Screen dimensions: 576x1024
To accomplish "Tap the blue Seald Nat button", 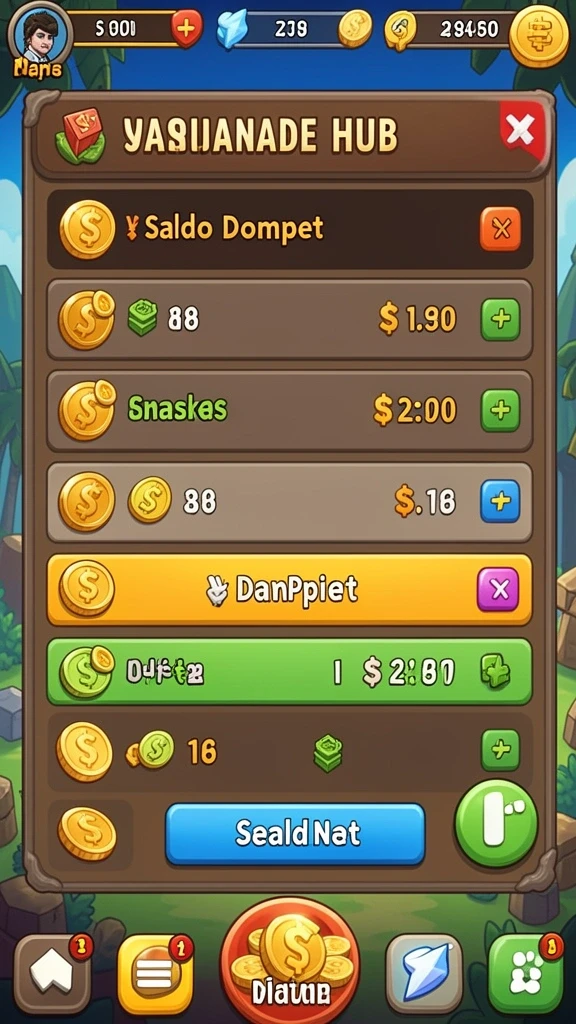I will click(295, 834).
